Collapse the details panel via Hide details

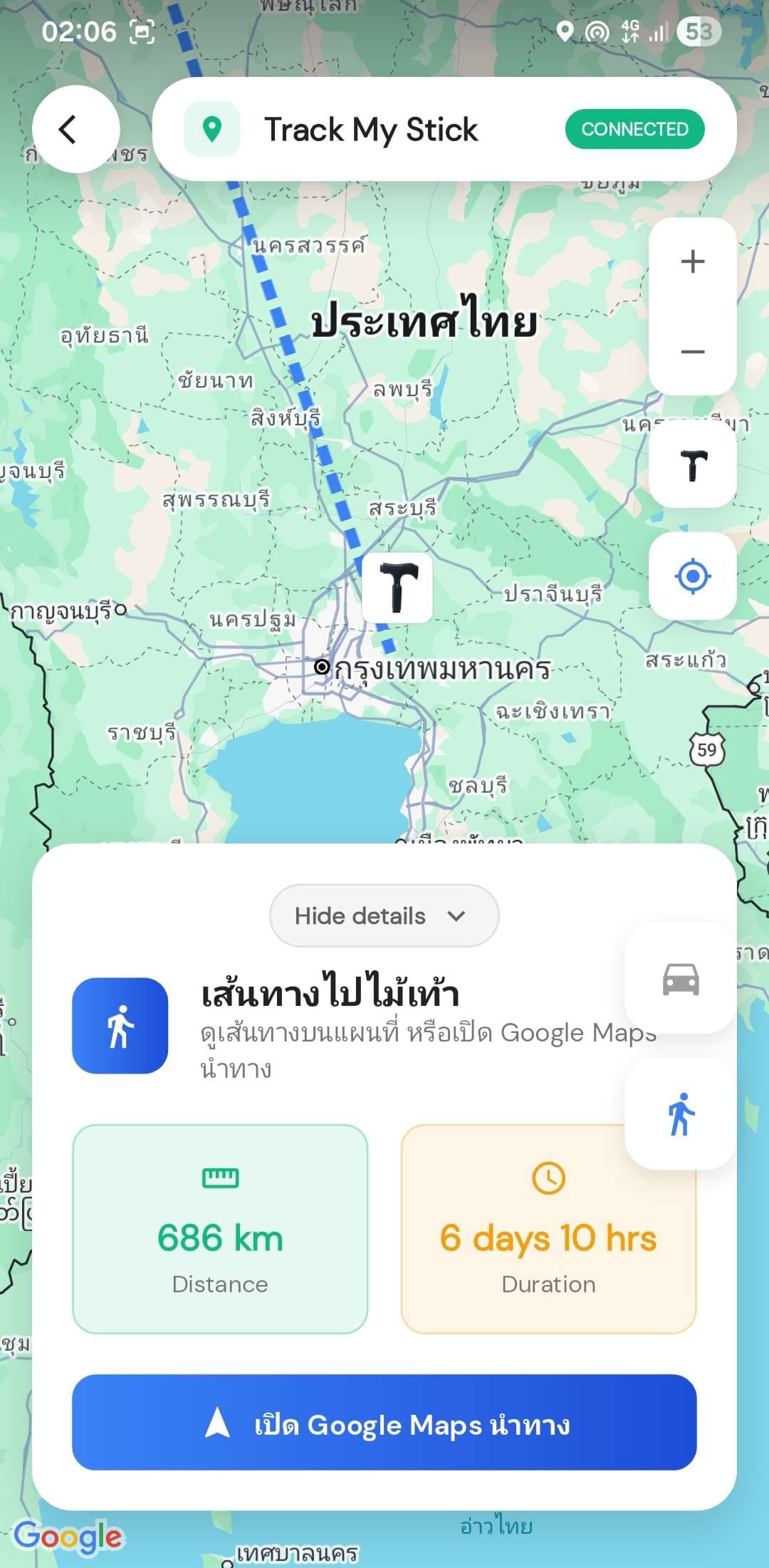384,915
